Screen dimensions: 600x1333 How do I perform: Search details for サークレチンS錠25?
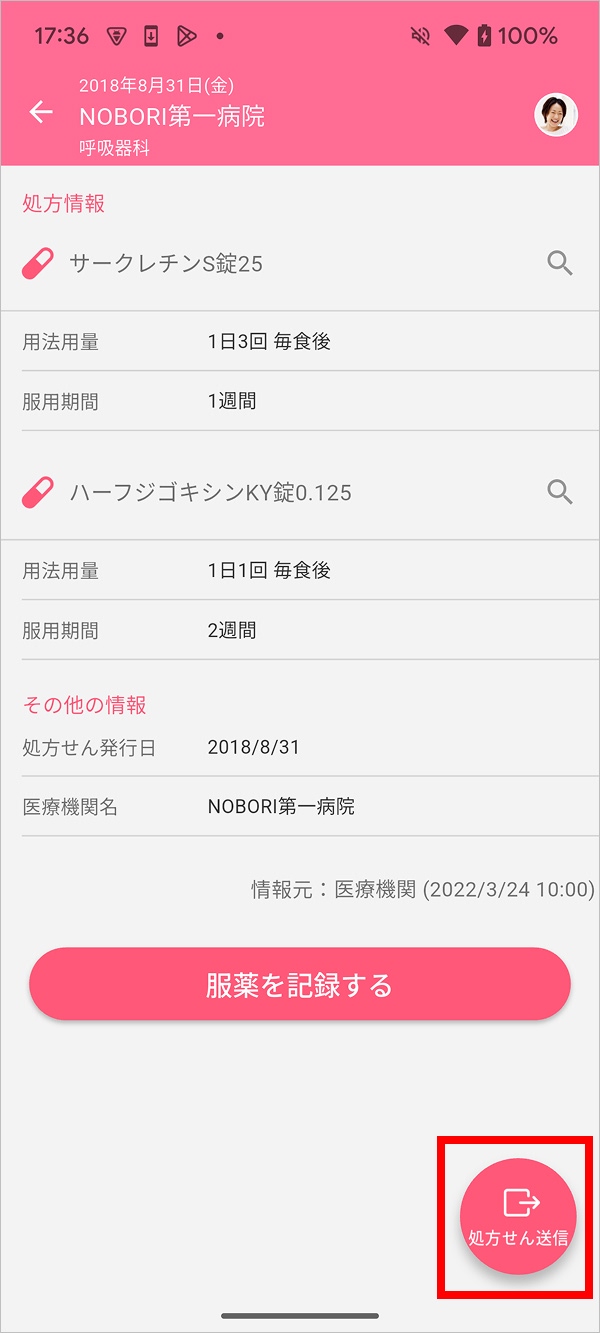560,263
